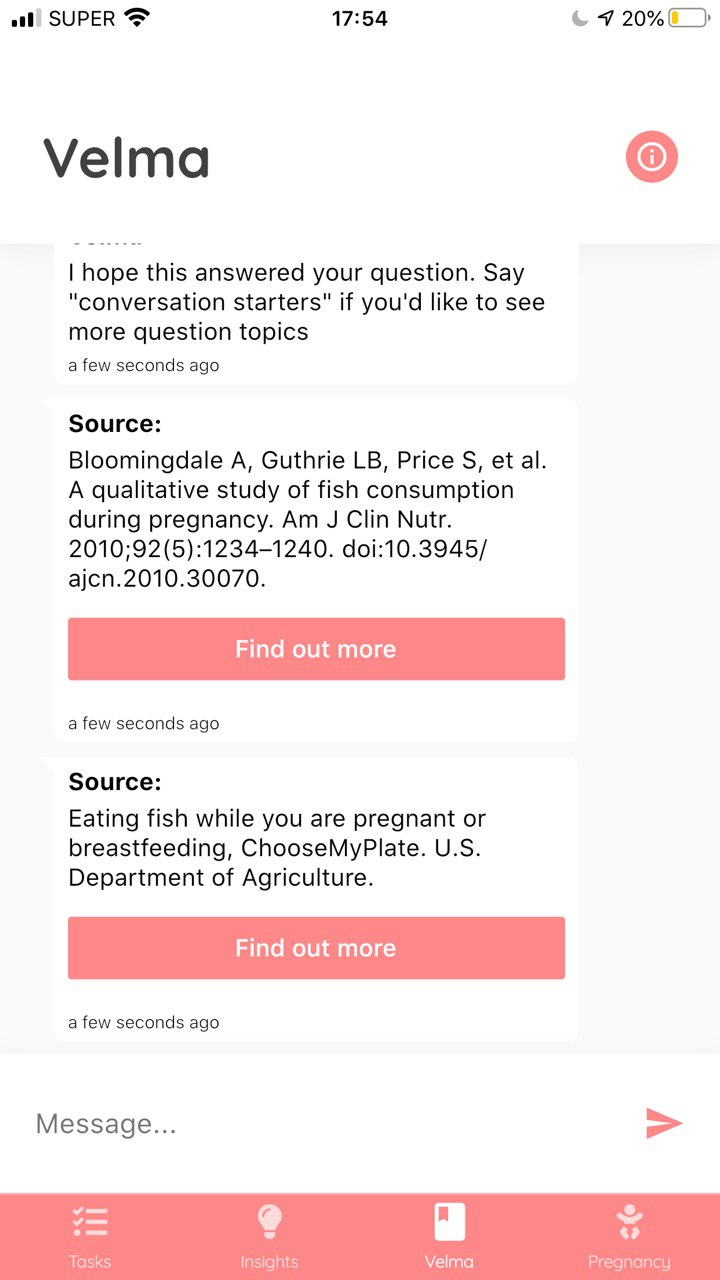Open the info icon next to Velma
This screenshot has width=720, height=1280.
pyautogui.click(x=652, y=157)
